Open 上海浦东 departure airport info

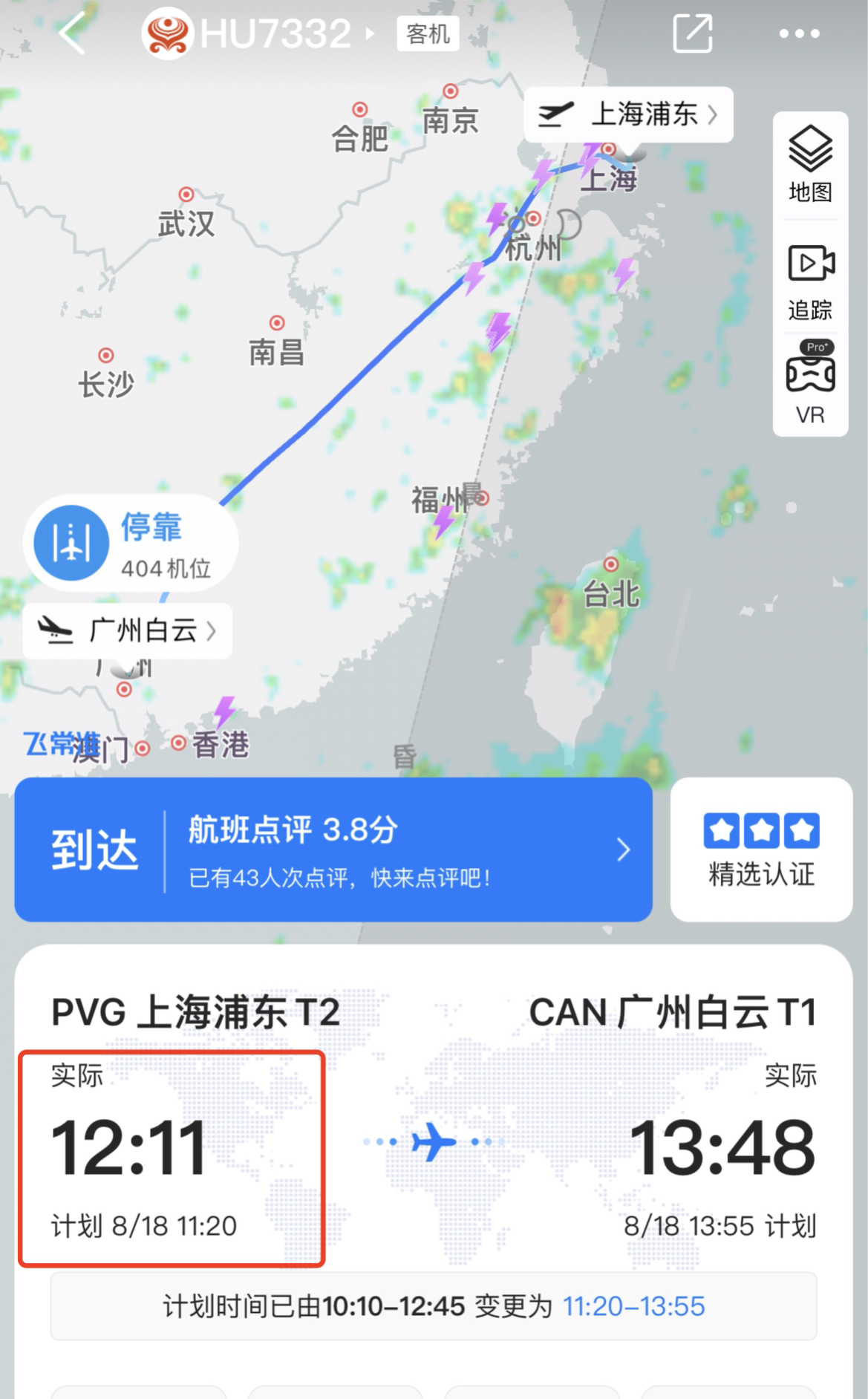tap(628, 114)
